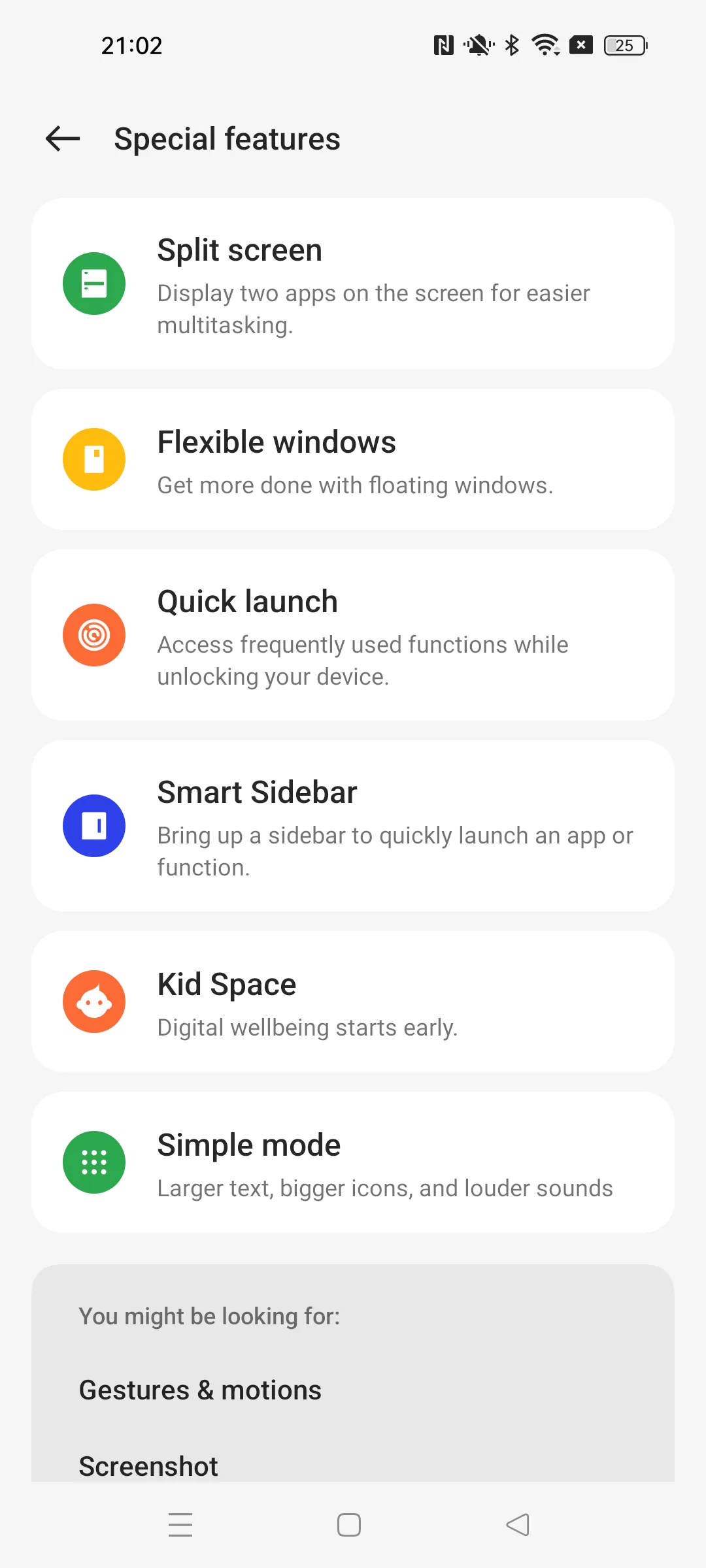Open Gestures & motions suggestion
706x1568 pixels.
[x=200, y=1390]
